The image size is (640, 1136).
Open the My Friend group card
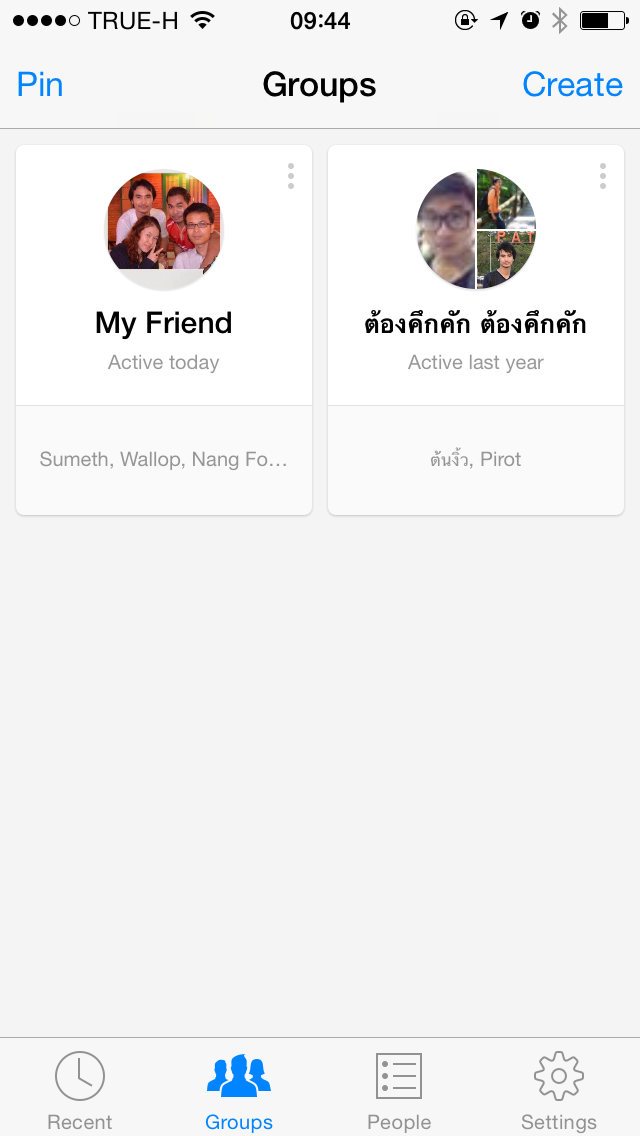click(x=164, y=330)
